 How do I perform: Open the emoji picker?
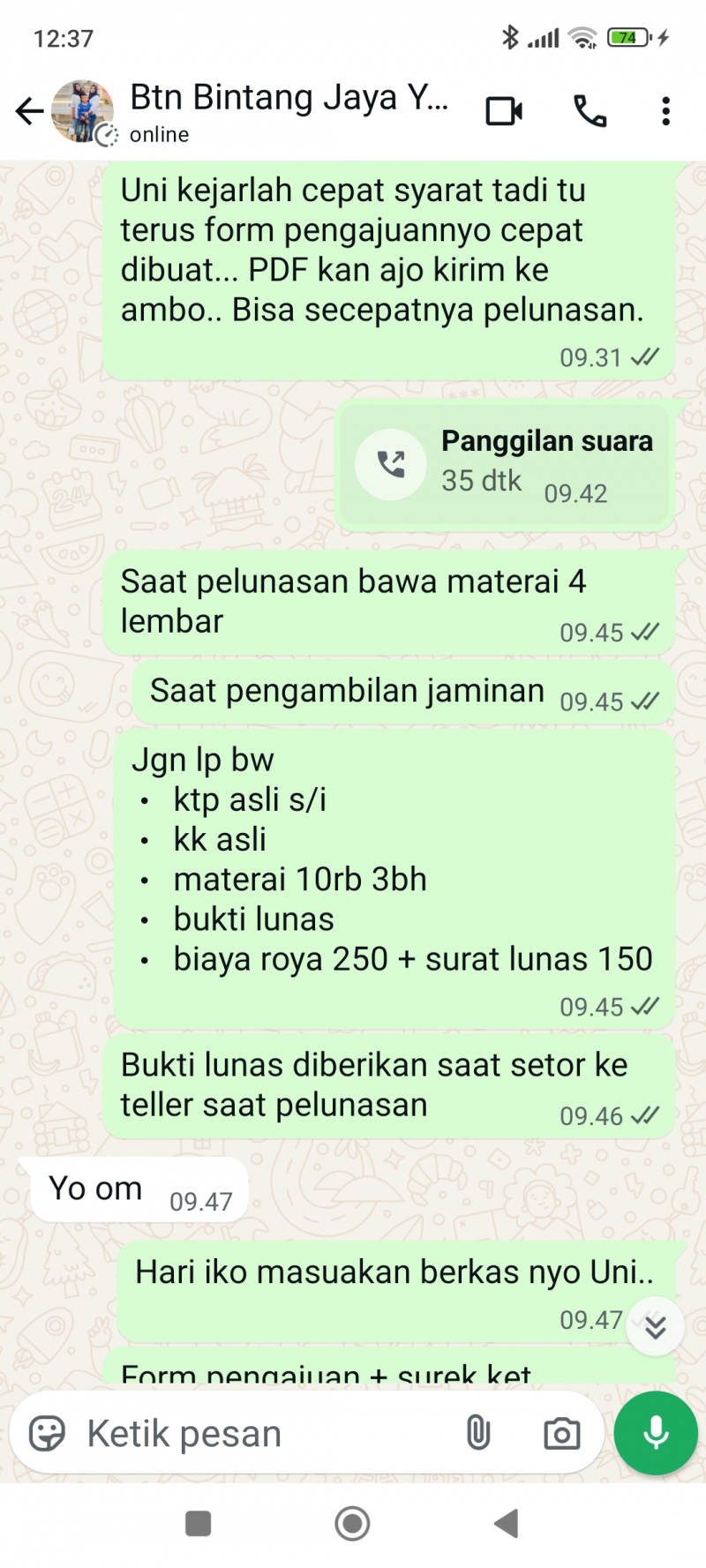point(47,1433)
